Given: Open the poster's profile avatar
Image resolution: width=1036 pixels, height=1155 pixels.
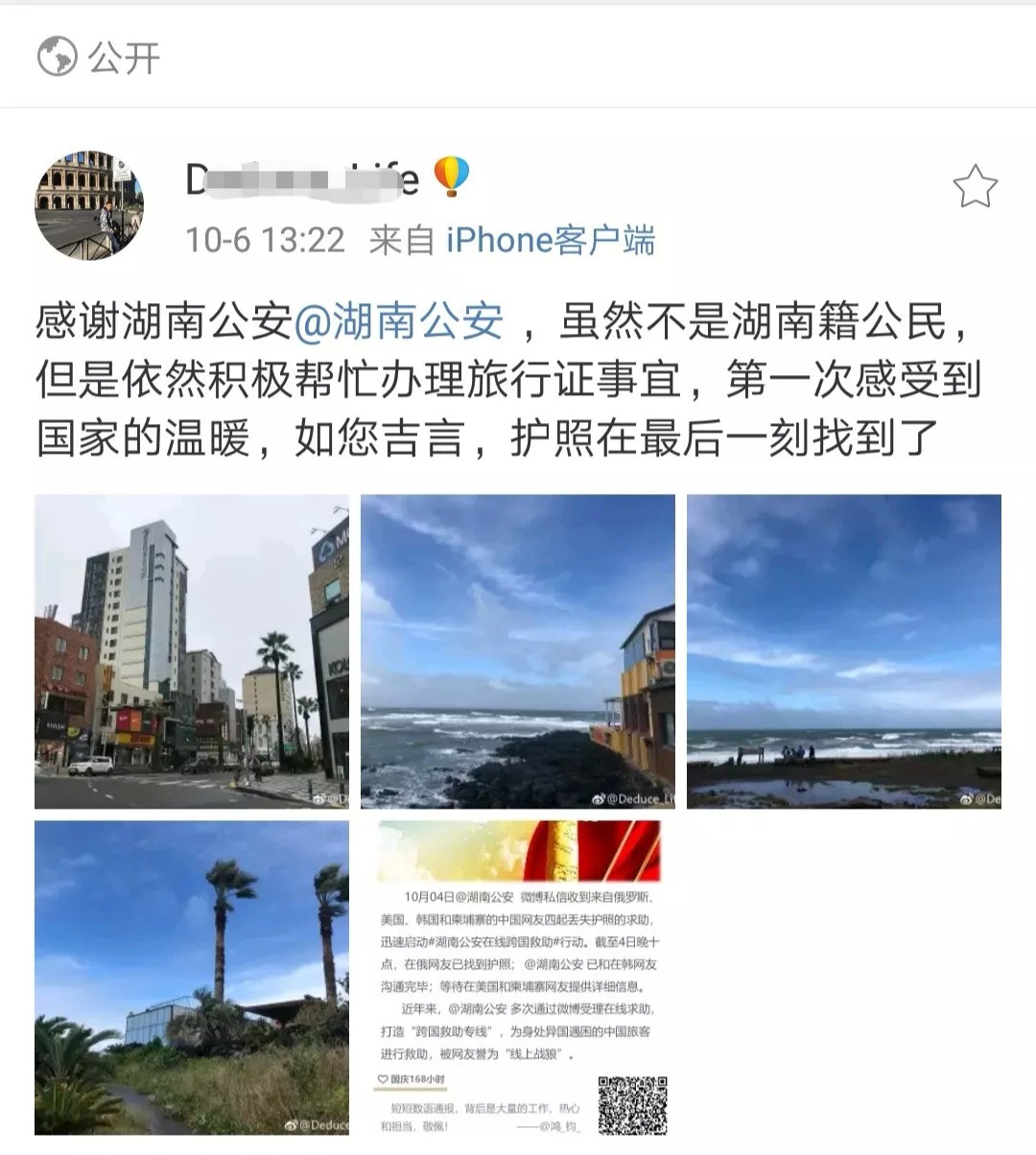Looking at the screenshot, I should pos(89,204).
